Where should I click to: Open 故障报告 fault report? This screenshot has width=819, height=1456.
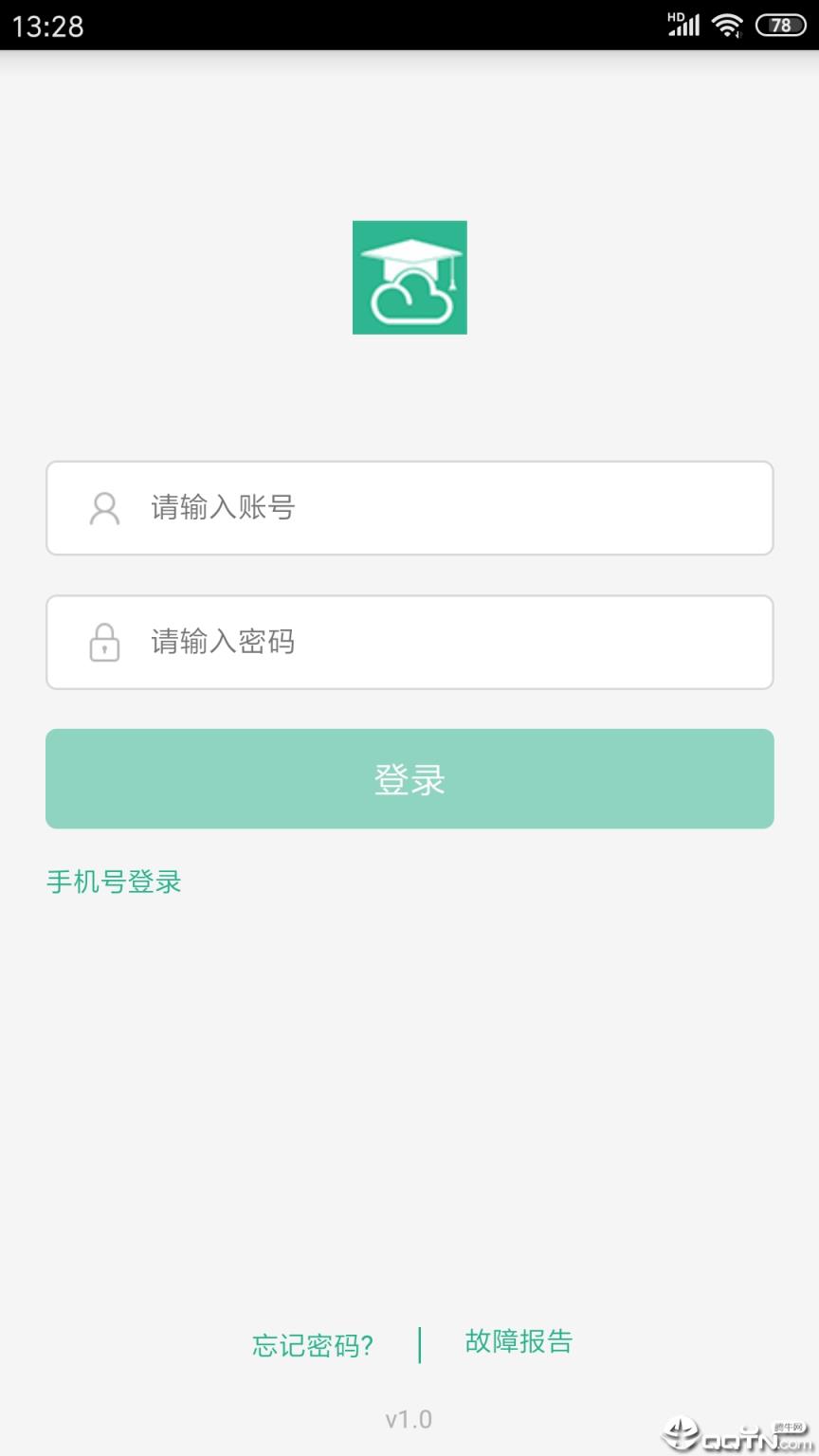[517, 1343]
